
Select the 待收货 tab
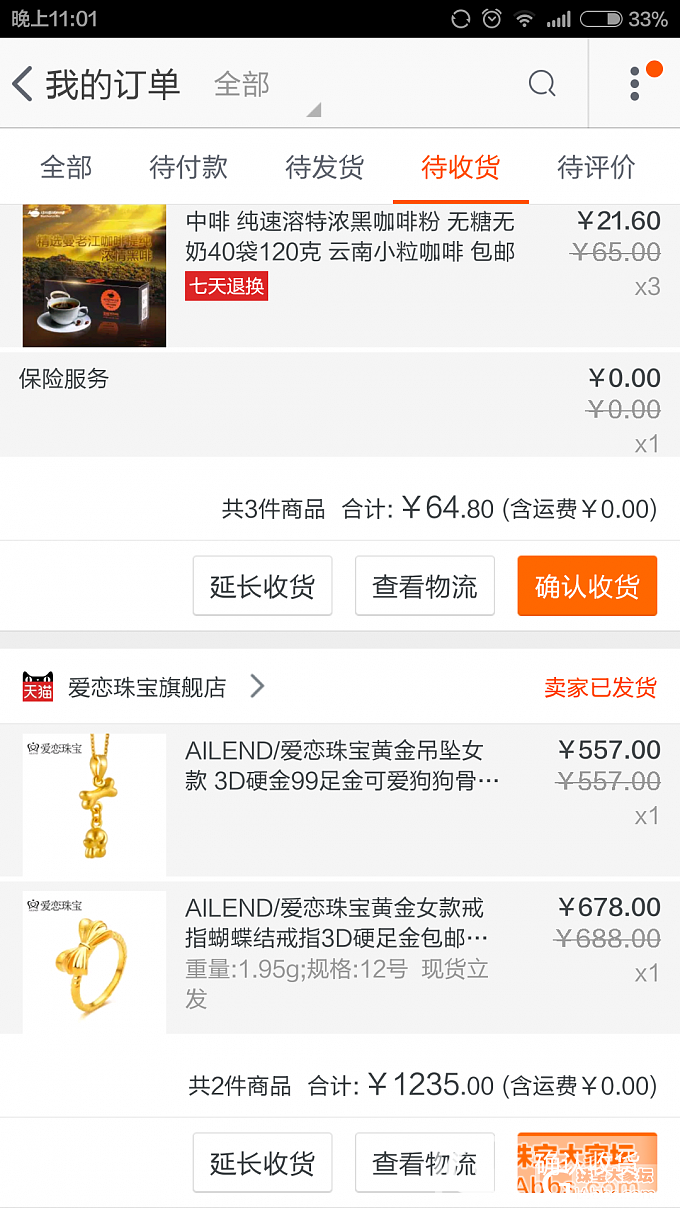(x=460, y=167)
